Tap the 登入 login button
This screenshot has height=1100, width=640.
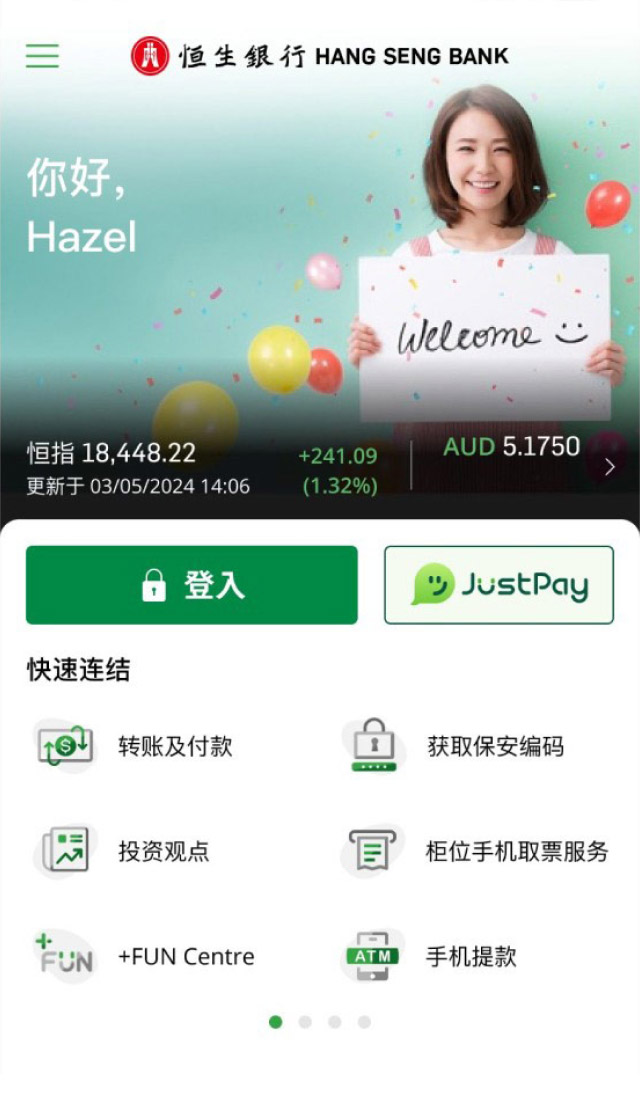pos(192,585)
